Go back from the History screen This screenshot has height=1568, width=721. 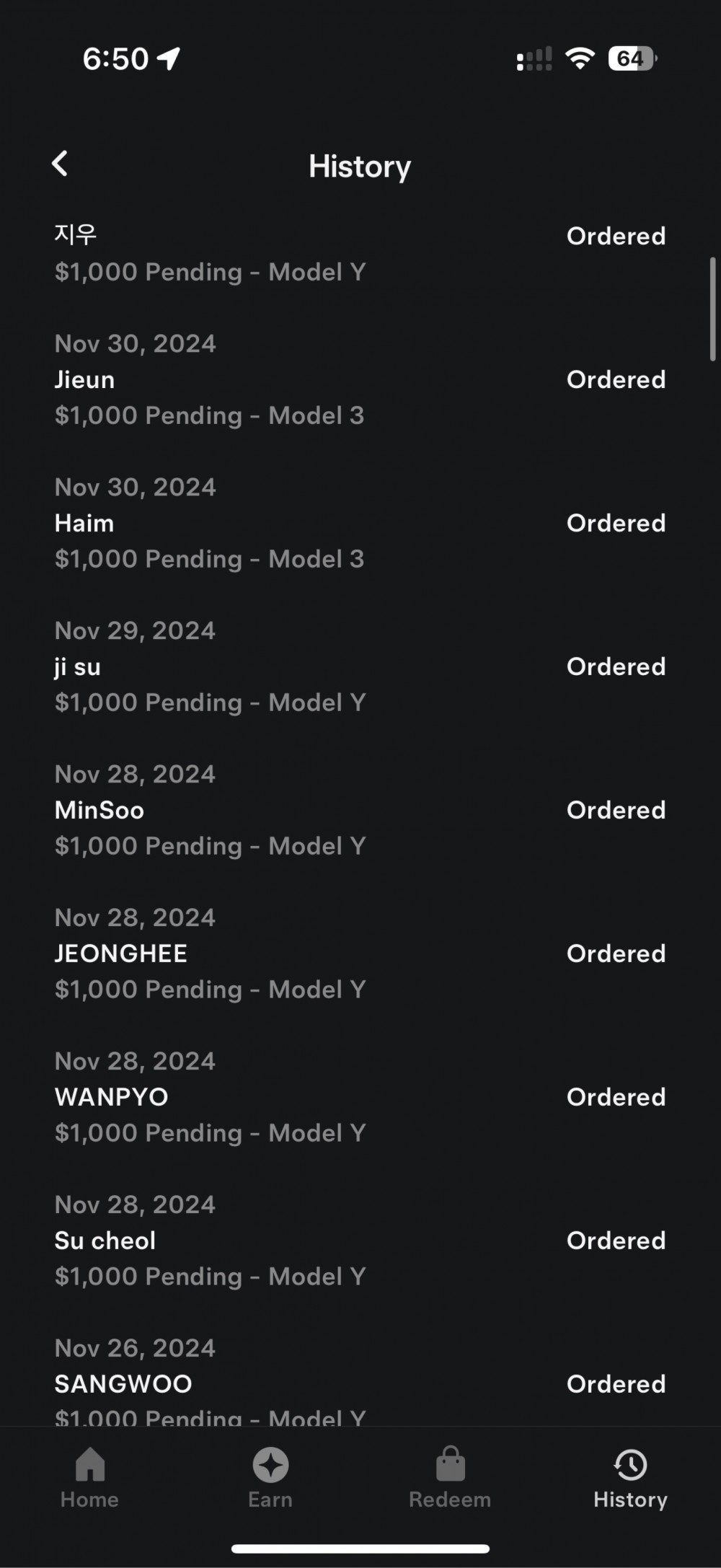60,164
